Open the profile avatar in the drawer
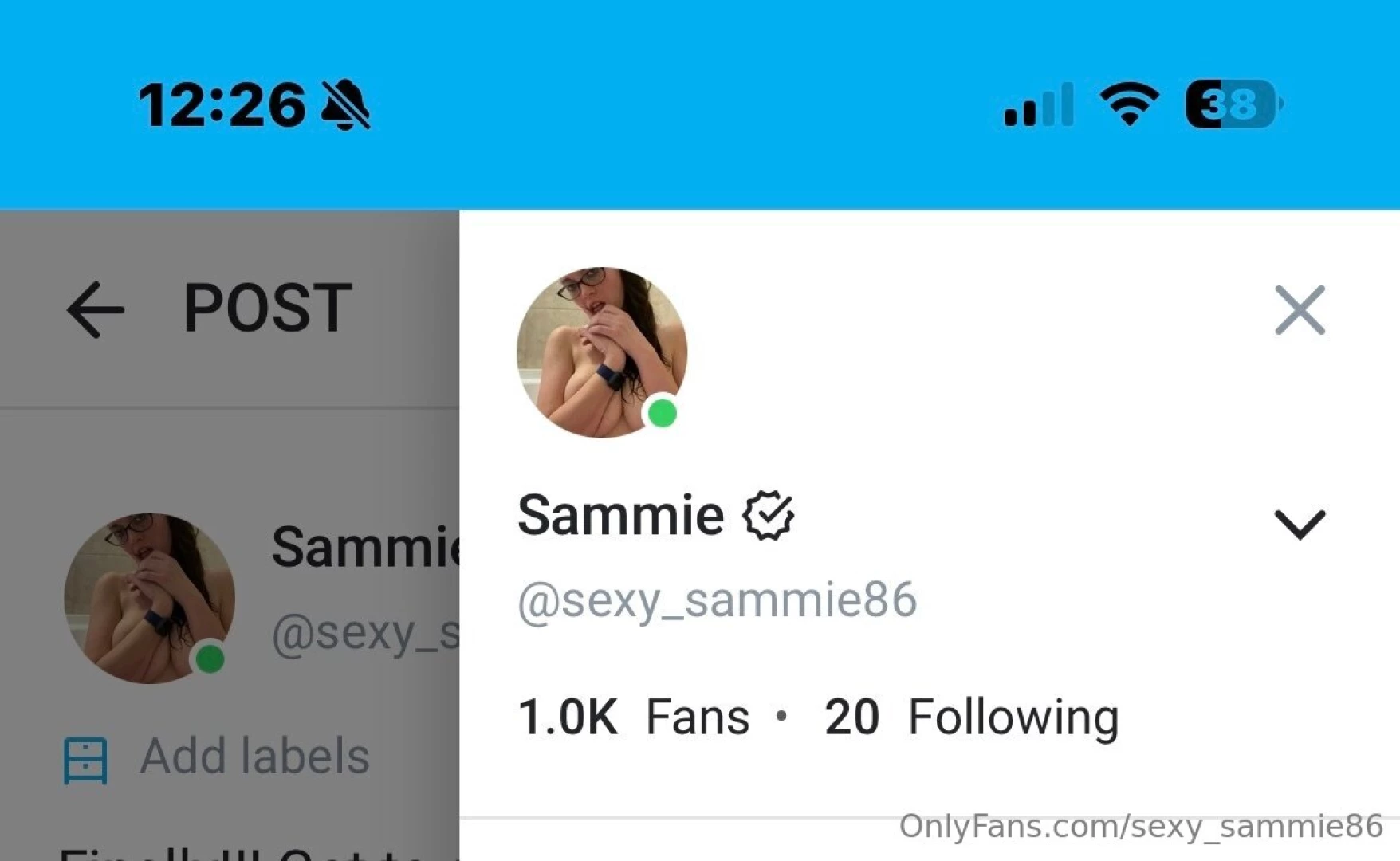The height and width of the screenshot is (861, 1400). pos(602,352)
